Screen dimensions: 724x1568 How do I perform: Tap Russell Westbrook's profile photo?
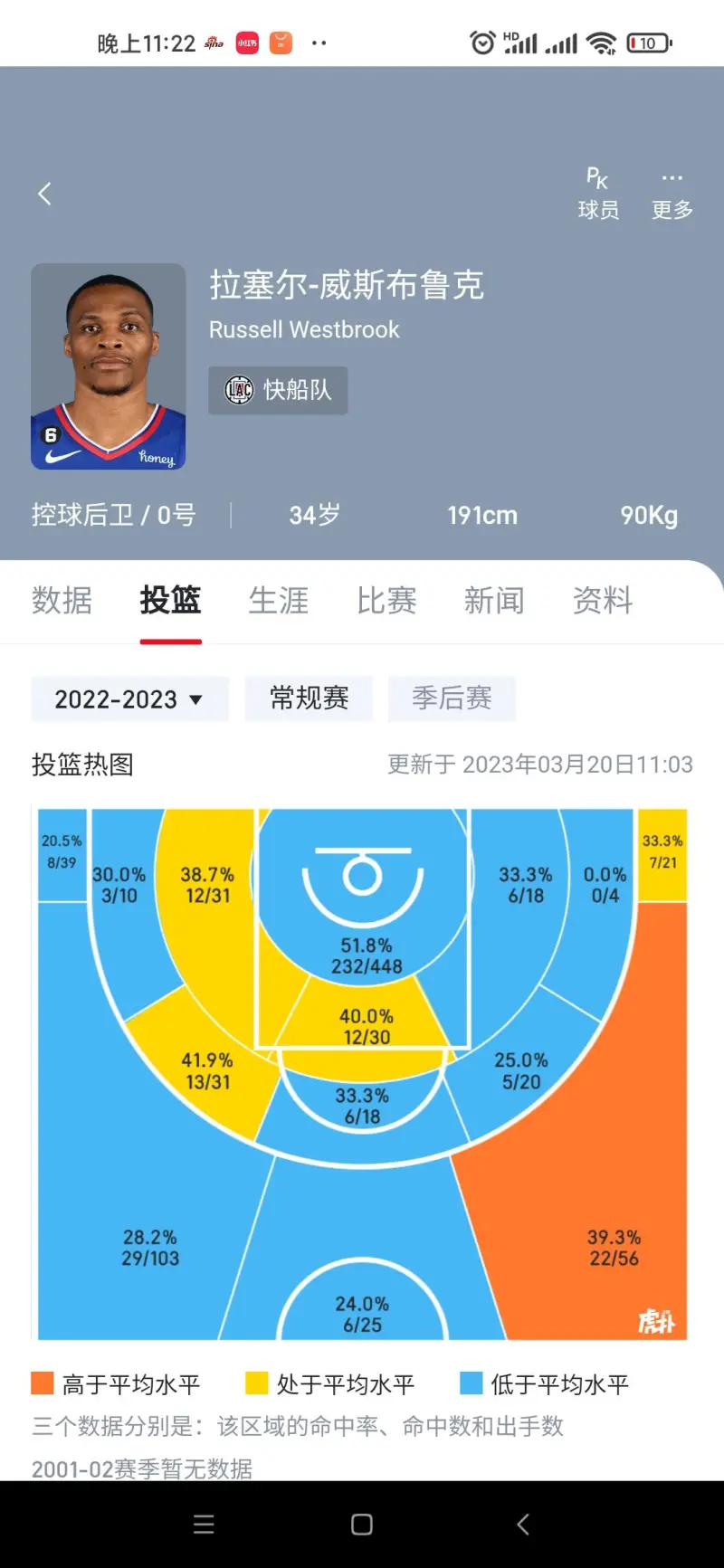coord(109,366)
